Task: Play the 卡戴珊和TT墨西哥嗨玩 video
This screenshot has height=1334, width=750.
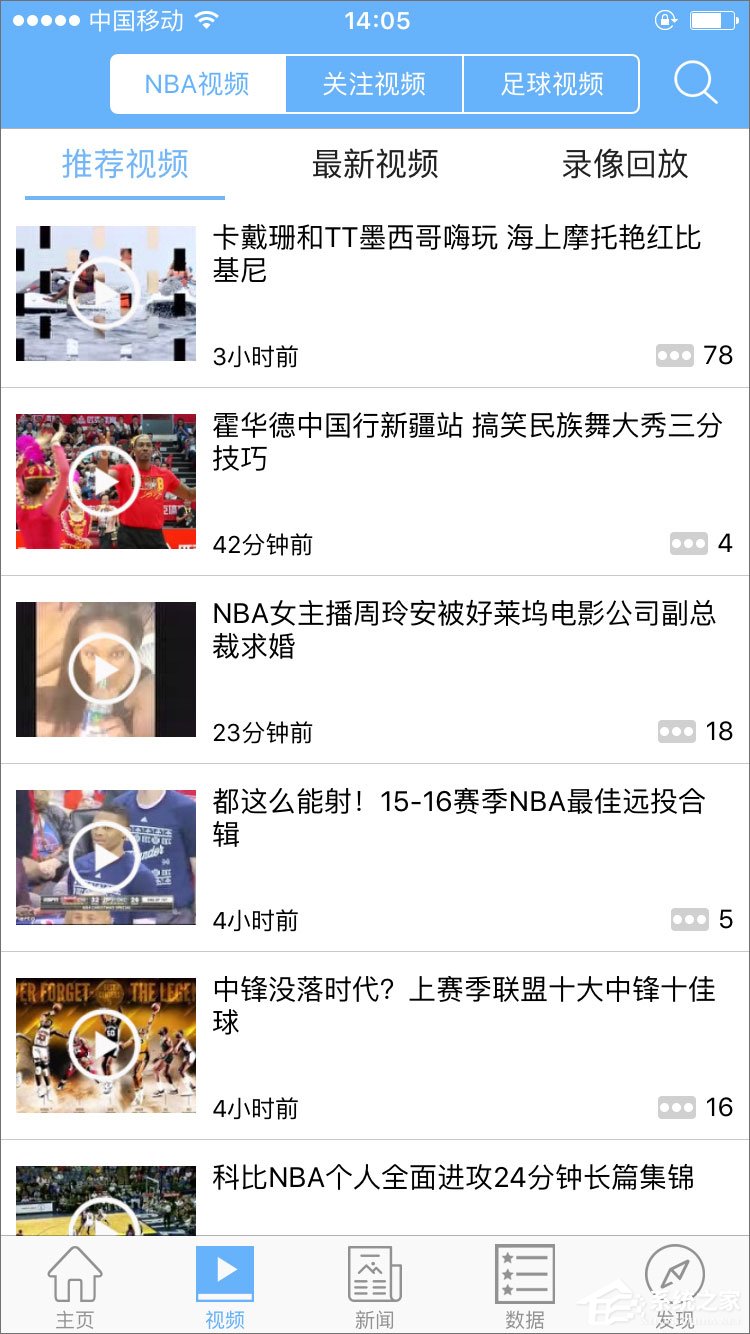Action: pos(105,293)
